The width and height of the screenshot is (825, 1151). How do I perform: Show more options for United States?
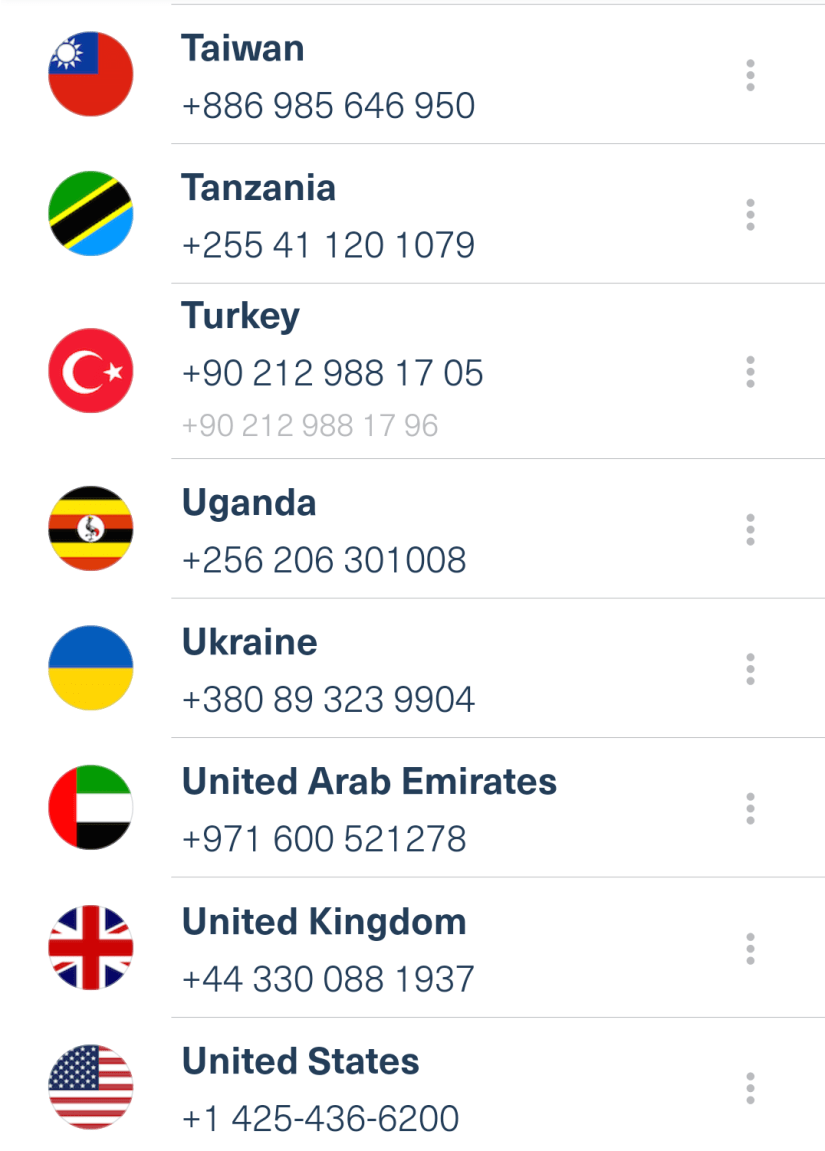coord(750,1088)
